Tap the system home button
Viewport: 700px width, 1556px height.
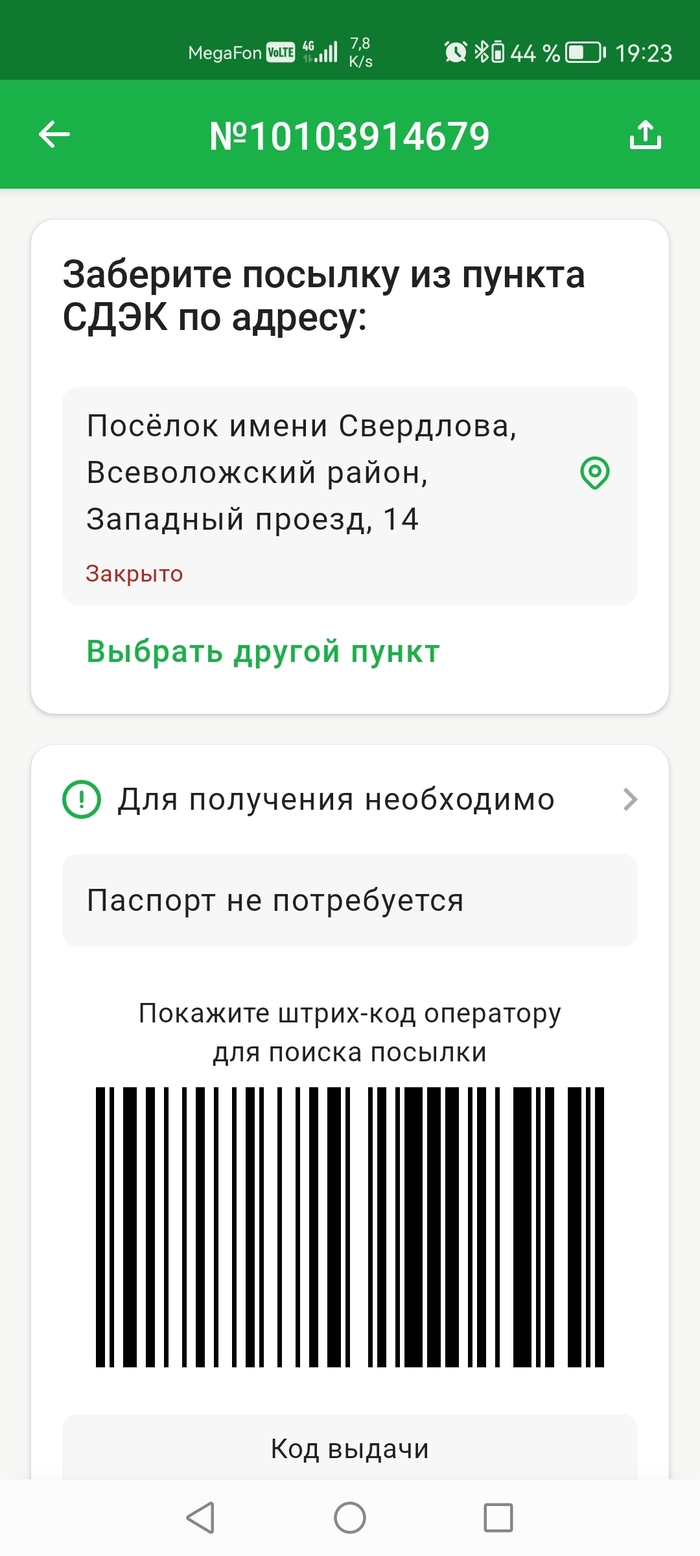pos(350,1517)
